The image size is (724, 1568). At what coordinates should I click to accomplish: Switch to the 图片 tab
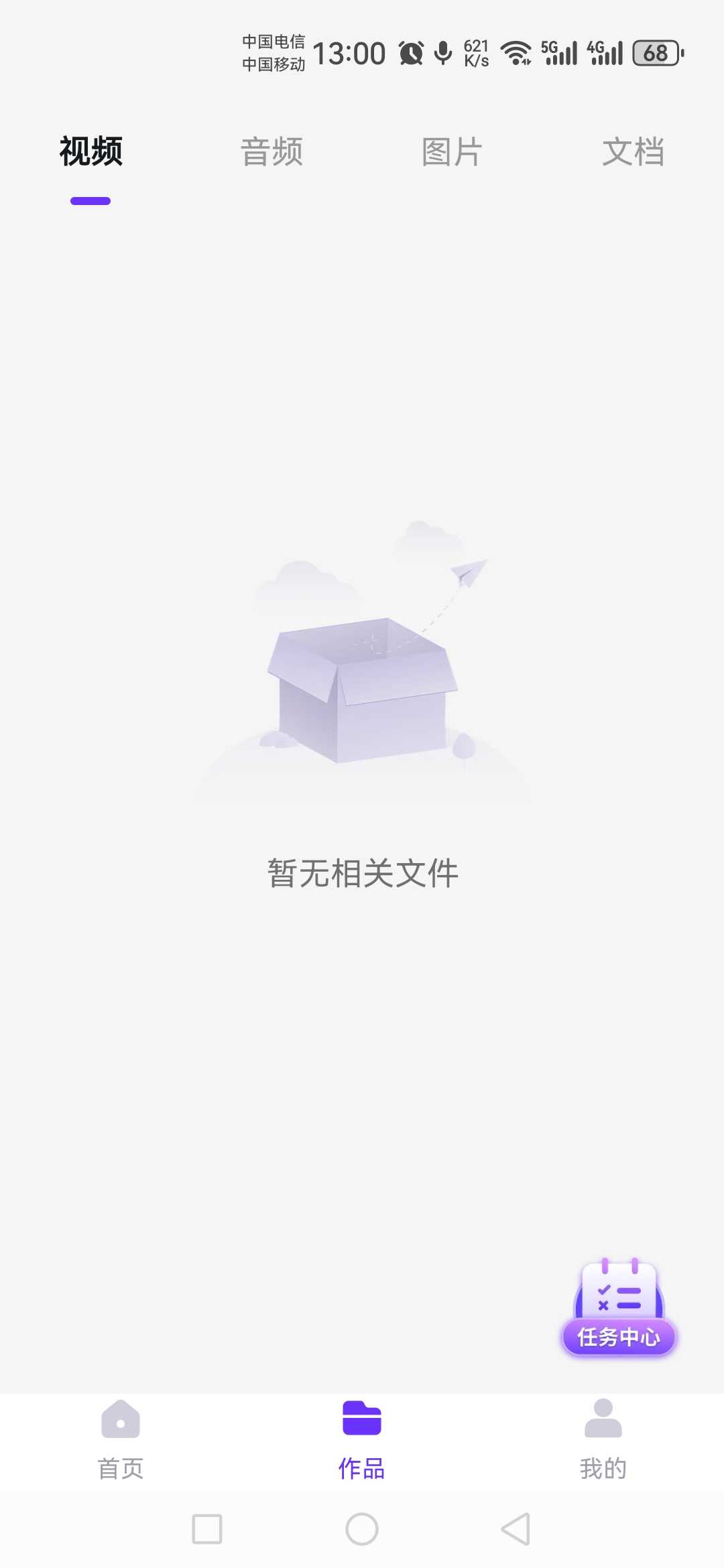point(452,152)
